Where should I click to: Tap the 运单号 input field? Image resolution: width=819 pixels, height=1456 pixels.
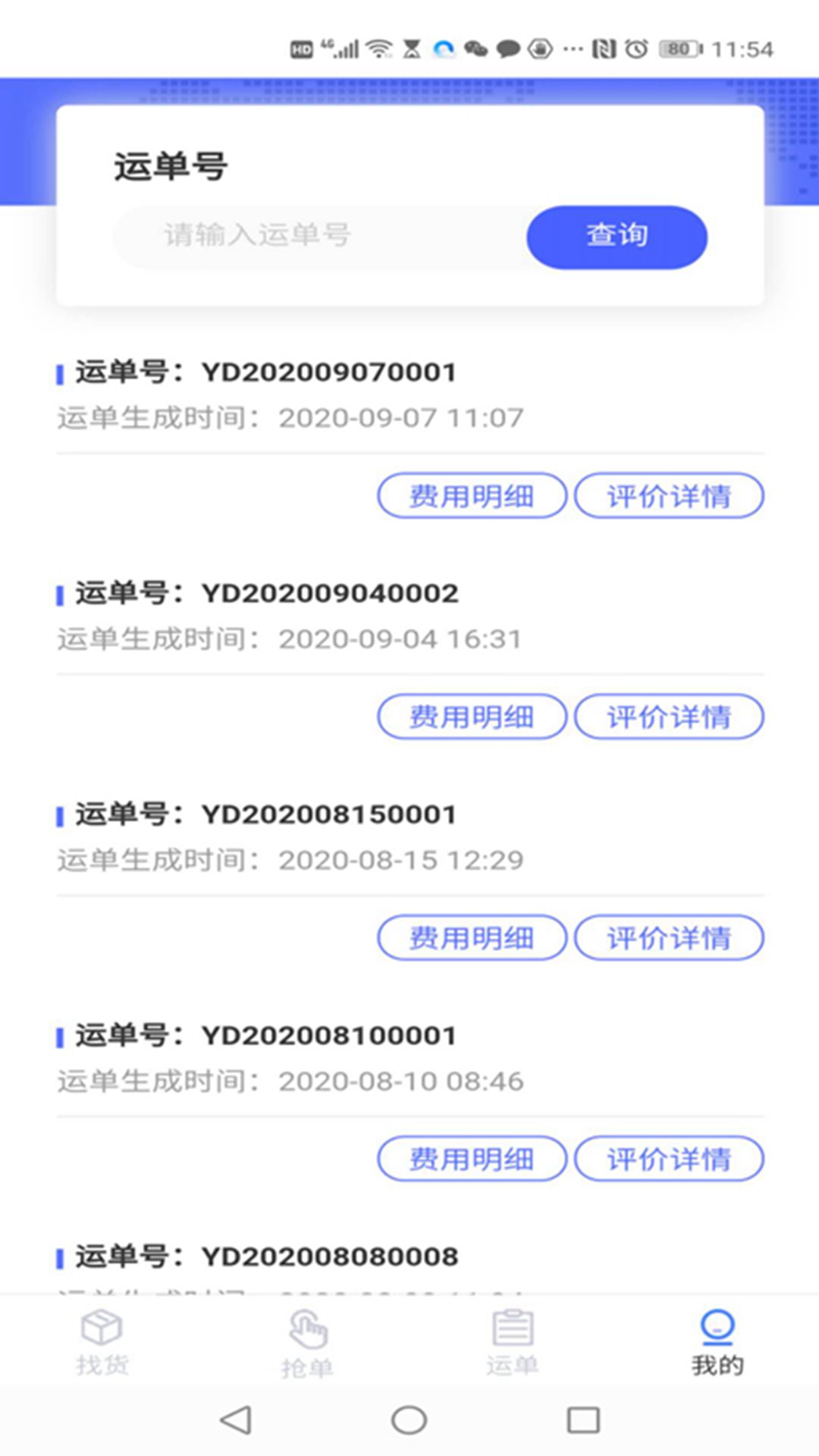[320, 236]
